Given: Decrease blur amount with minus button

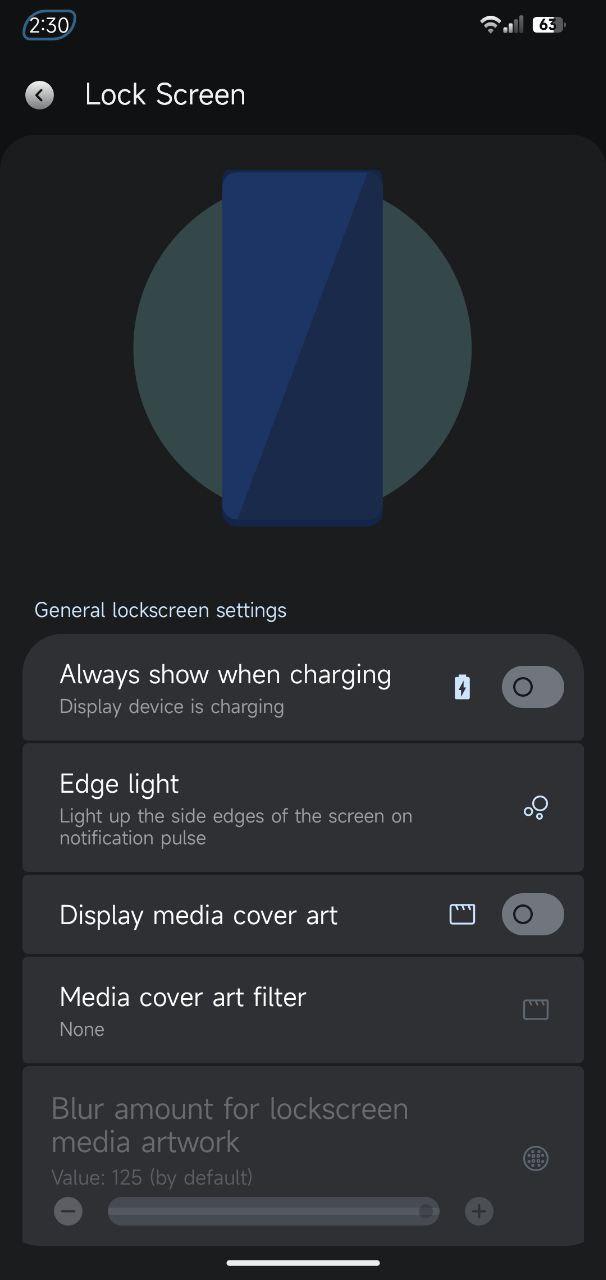Looking at the screenshot, I should coord(68,1212).
